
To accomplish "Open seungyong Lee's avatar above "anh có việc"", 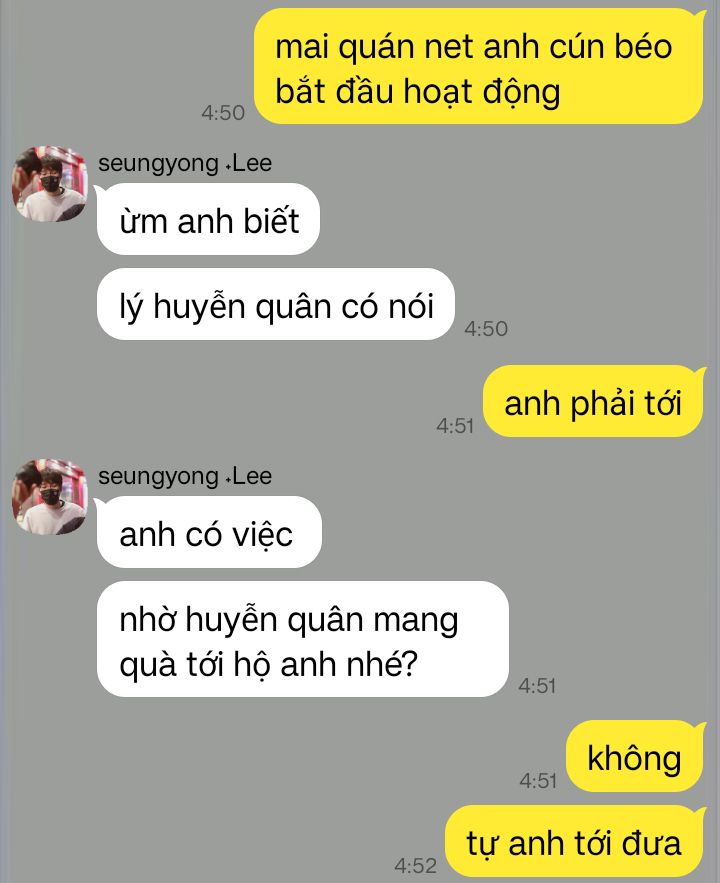I will (x=49, y=496).
